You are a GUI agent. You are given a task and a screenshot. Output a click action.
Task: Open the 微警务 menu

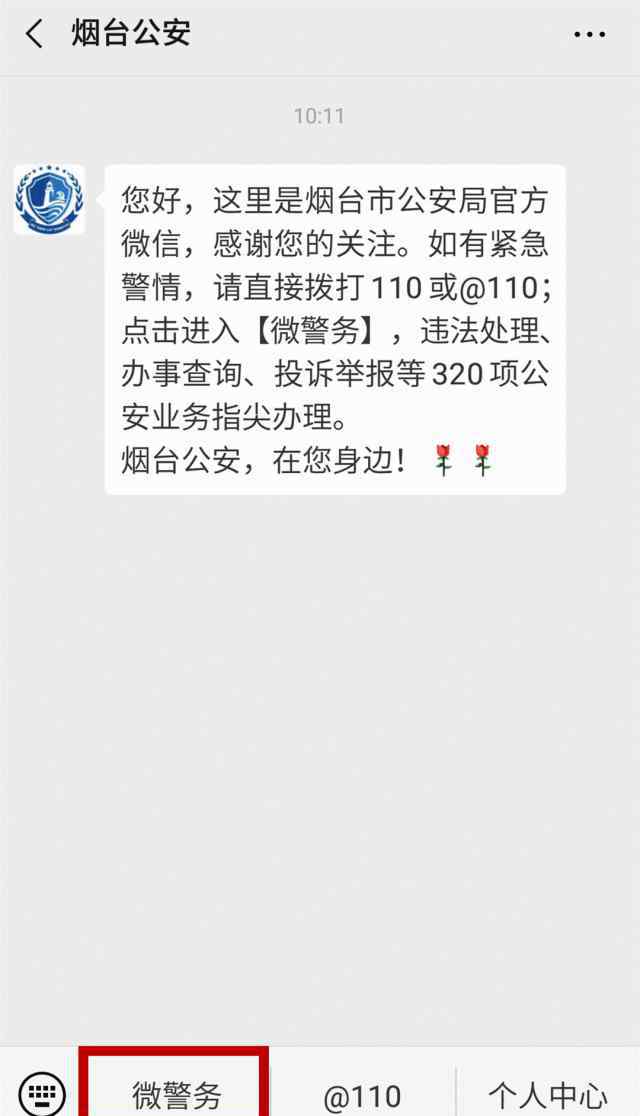[x=175, y=1093]
